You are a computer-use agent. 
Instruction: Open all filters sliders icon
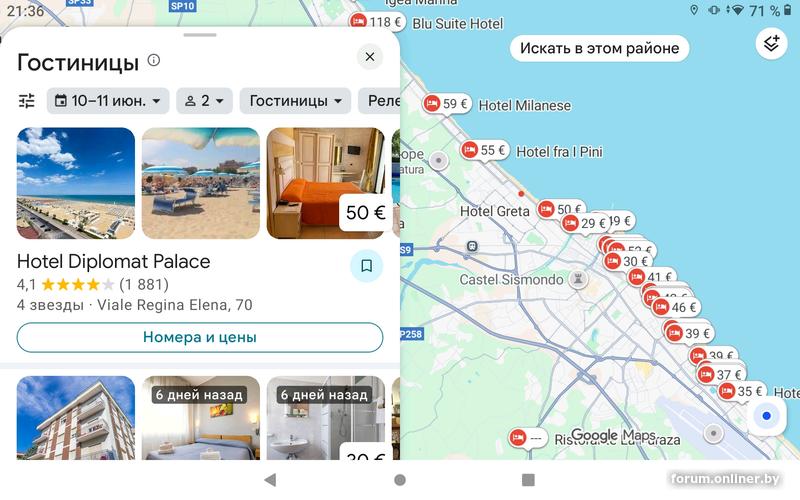(x=27, y=100)
